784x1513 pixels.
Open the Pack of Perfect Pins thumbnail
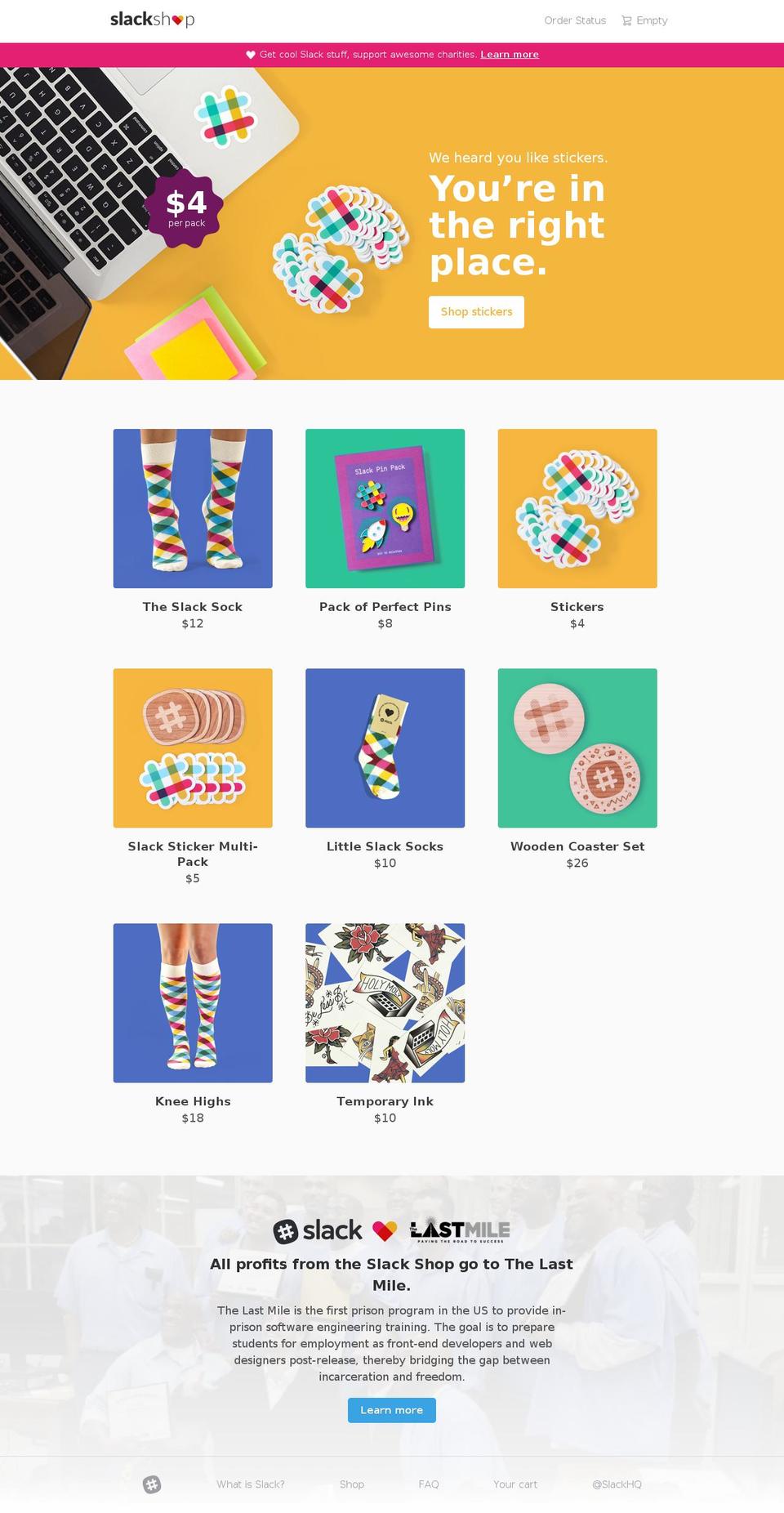(385, 507)
